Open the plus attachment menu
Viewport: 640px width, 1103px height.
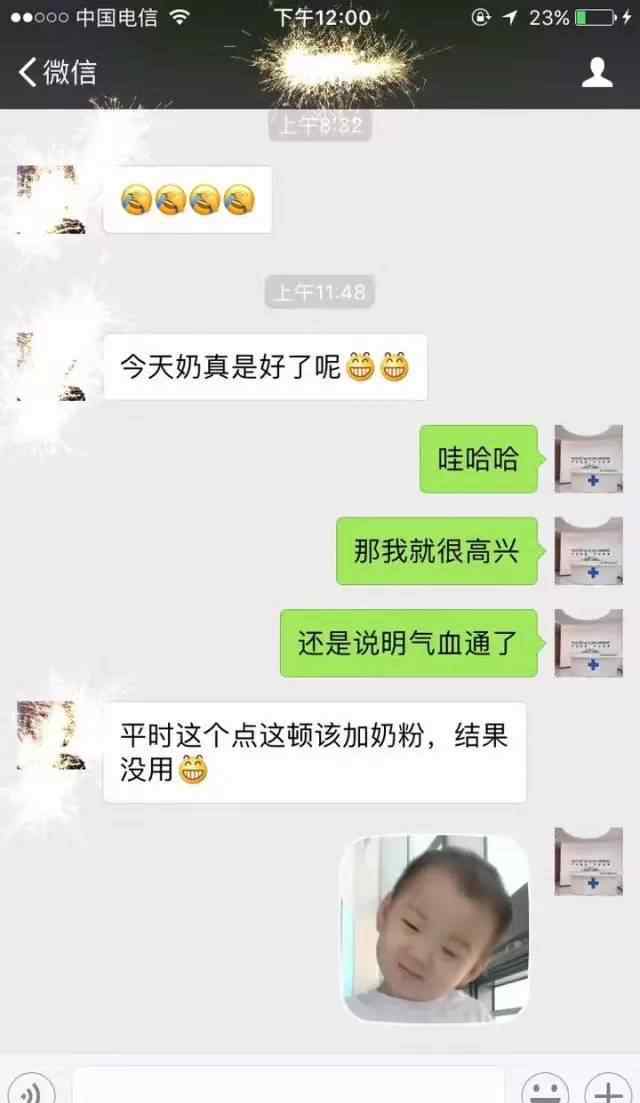(x=607, y=1089)
